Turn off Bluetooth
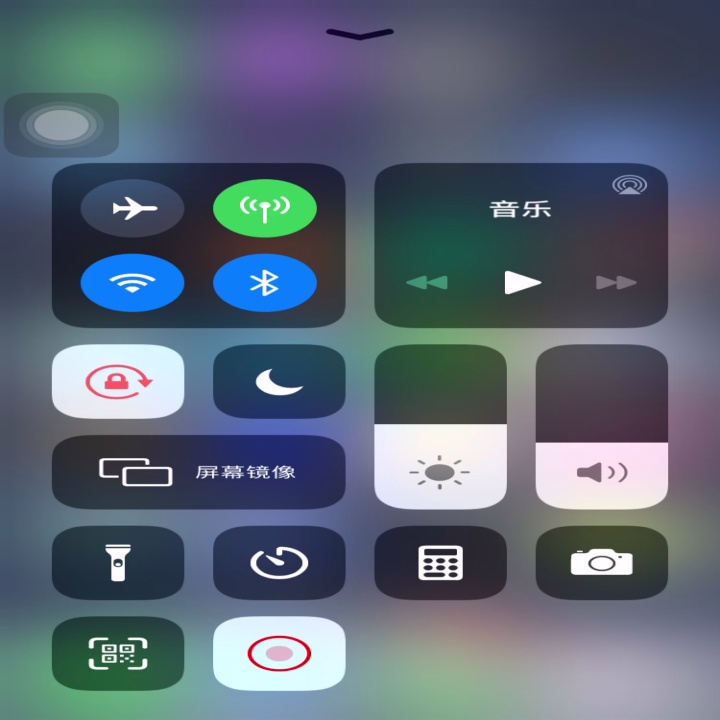This screenshot has width=720, height=720. [264, 282]
